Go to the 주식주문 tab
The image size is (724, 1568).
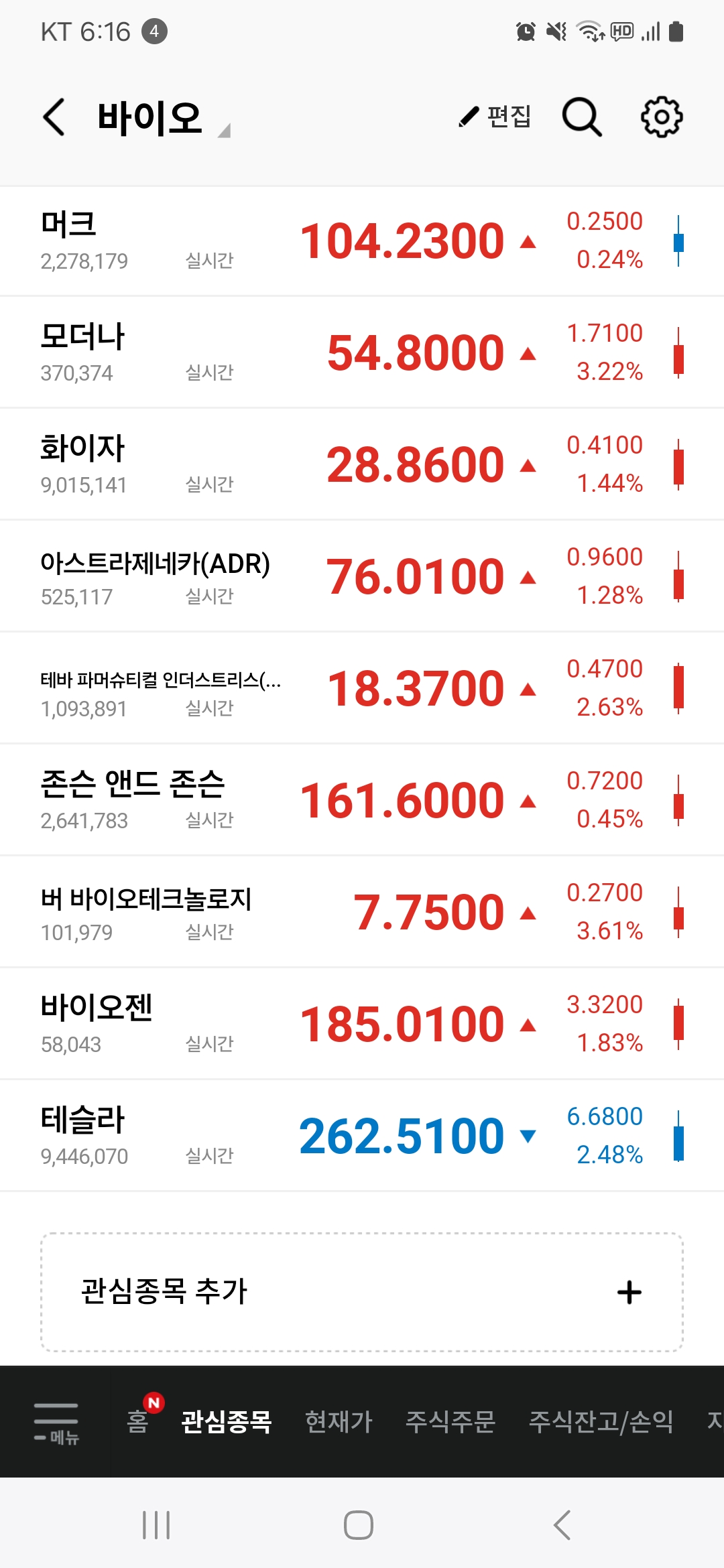click(450, 1421)
